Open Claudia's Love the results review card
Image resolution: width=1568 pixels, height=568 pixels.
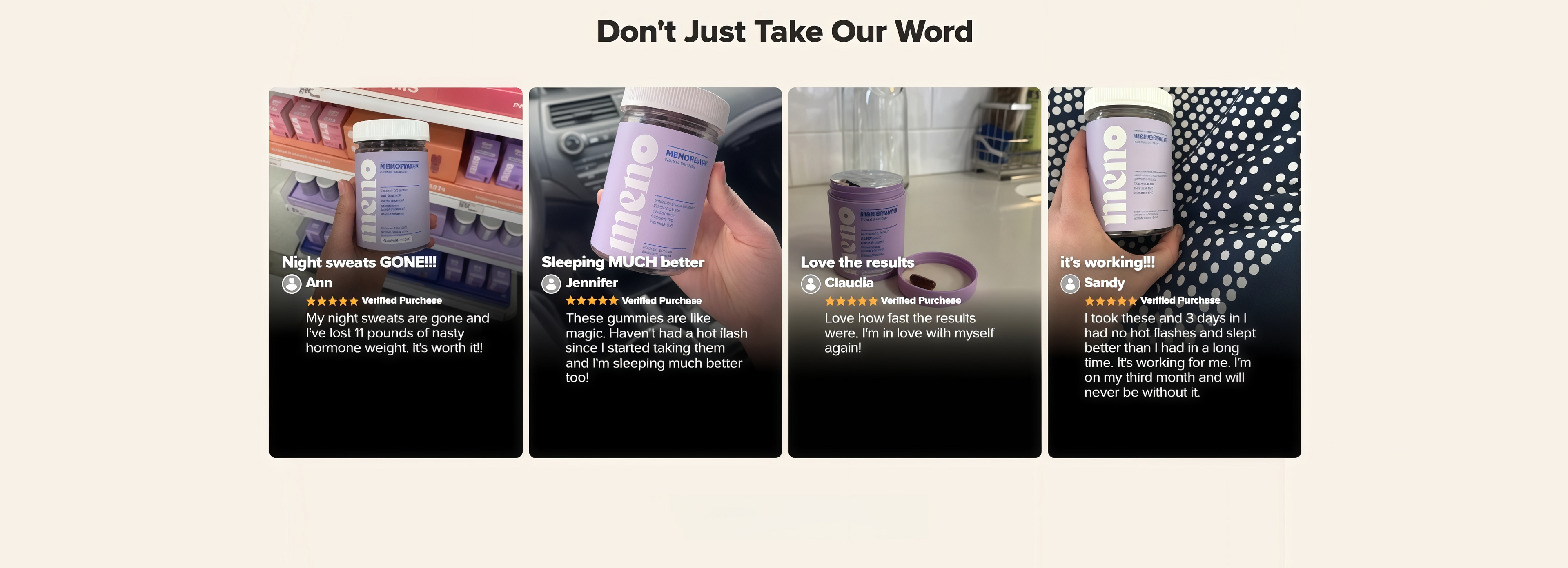[x=914, y=273]
